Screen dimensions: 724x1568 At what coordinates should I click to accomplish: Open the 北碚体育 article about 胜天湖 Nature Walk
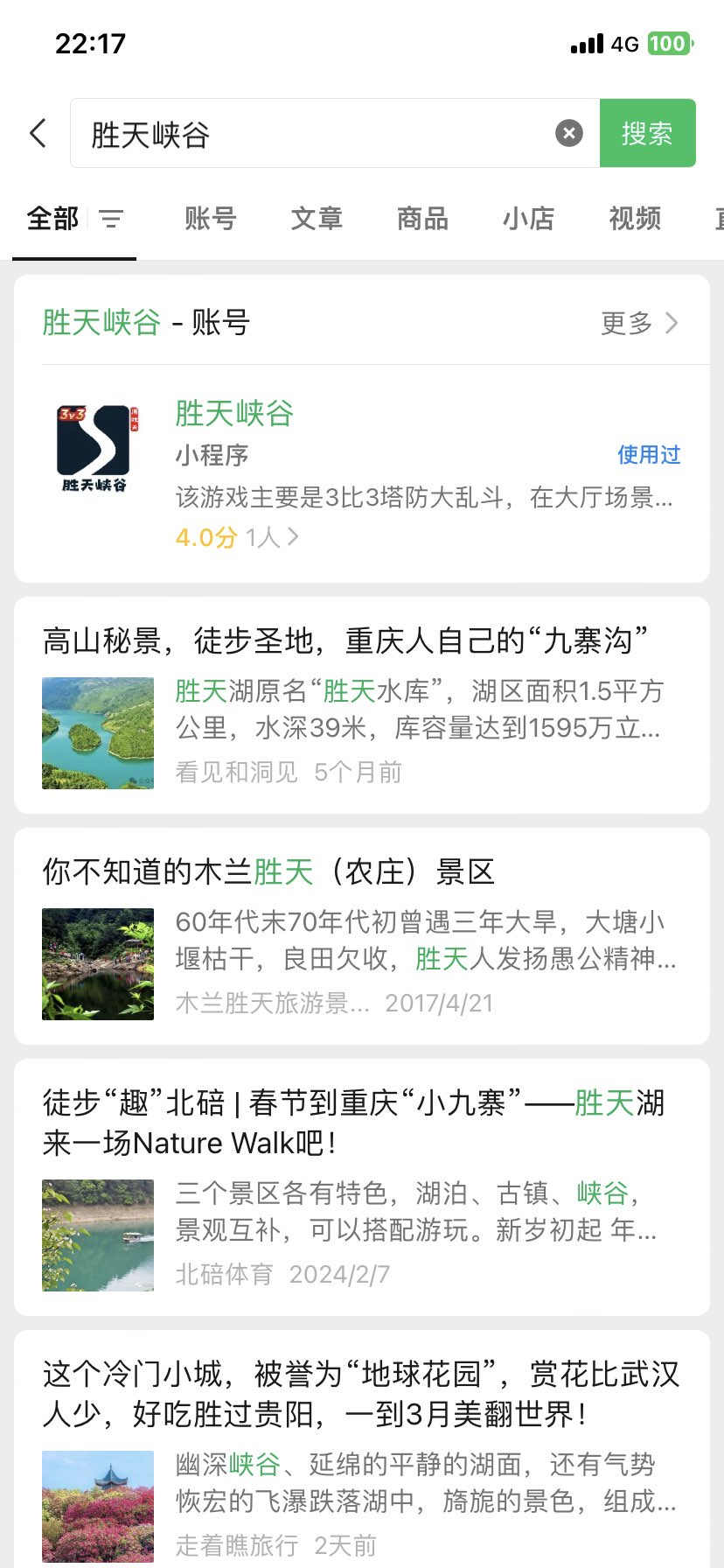(x=353, y=1123)
